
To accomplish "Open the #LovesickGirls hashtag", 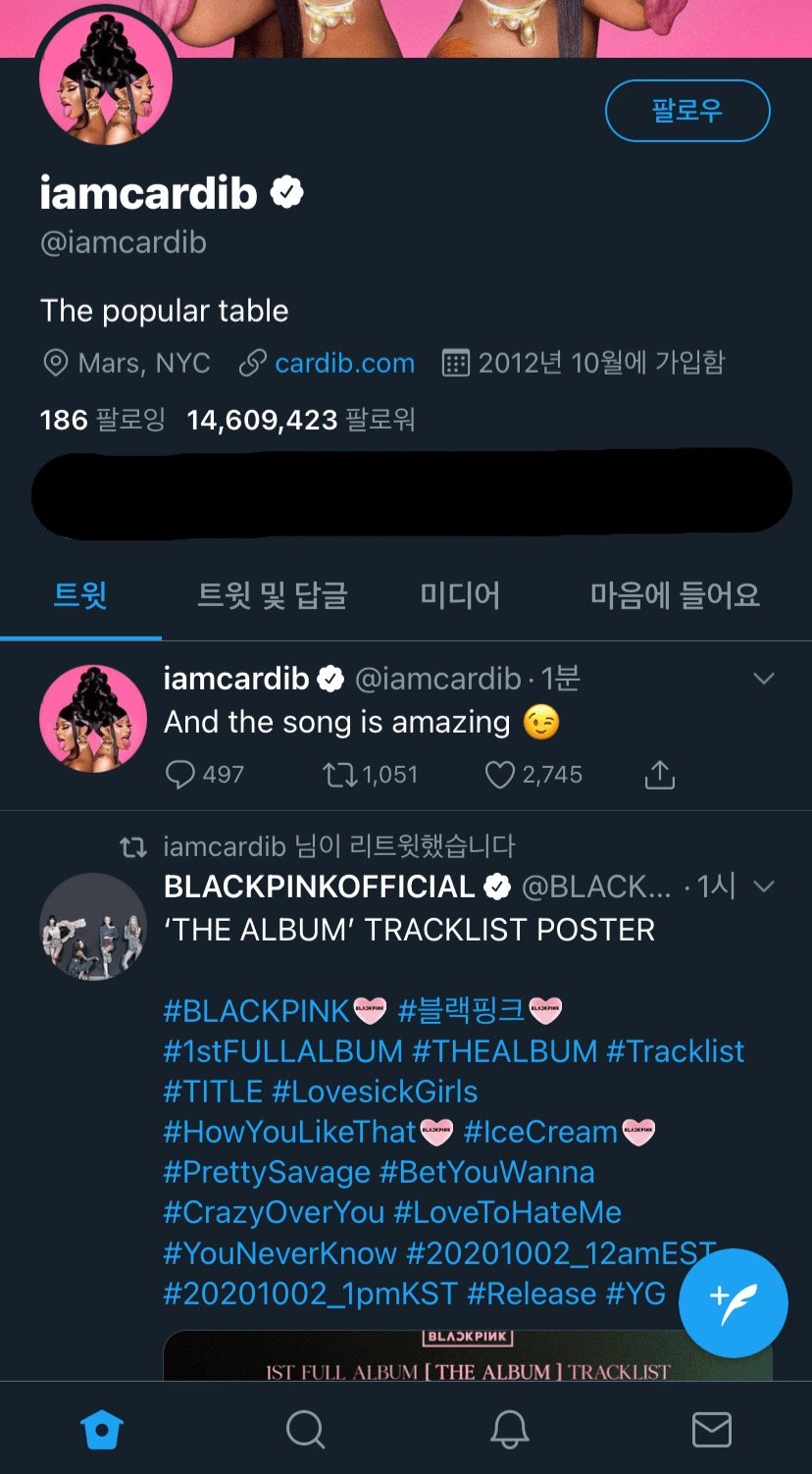I will coord(375,1092).
